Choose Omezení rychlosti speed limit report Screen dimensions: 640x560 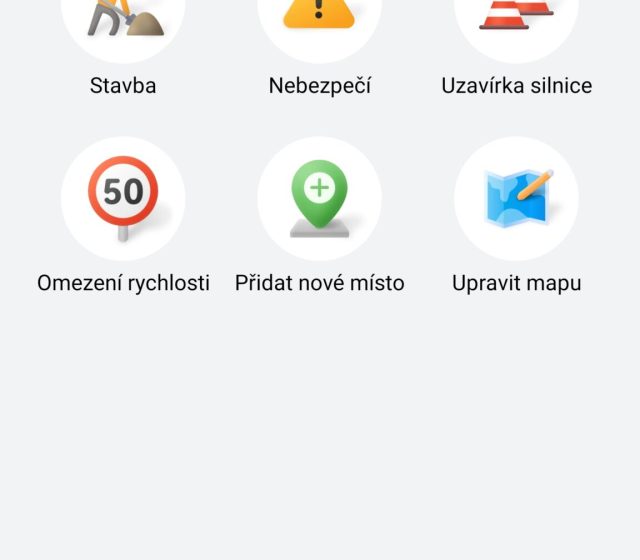123,199
